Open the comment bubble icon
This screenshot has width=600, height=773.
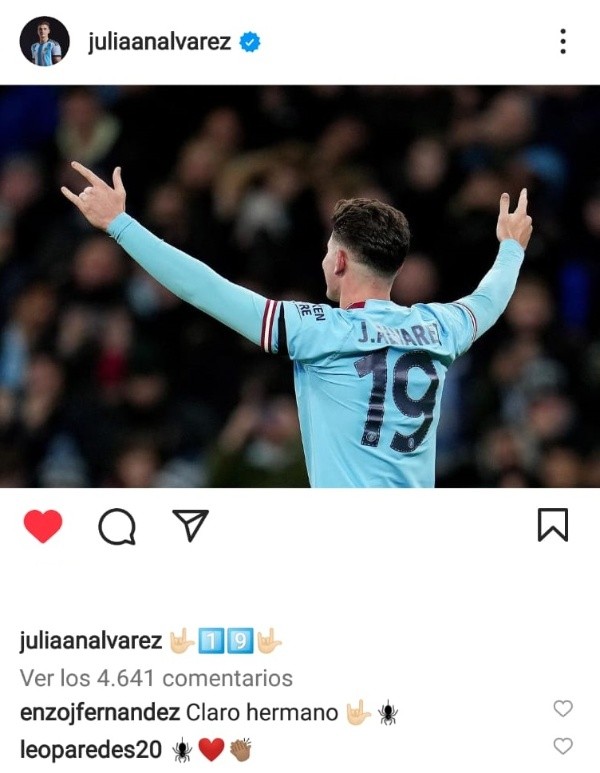coord(117,526)
